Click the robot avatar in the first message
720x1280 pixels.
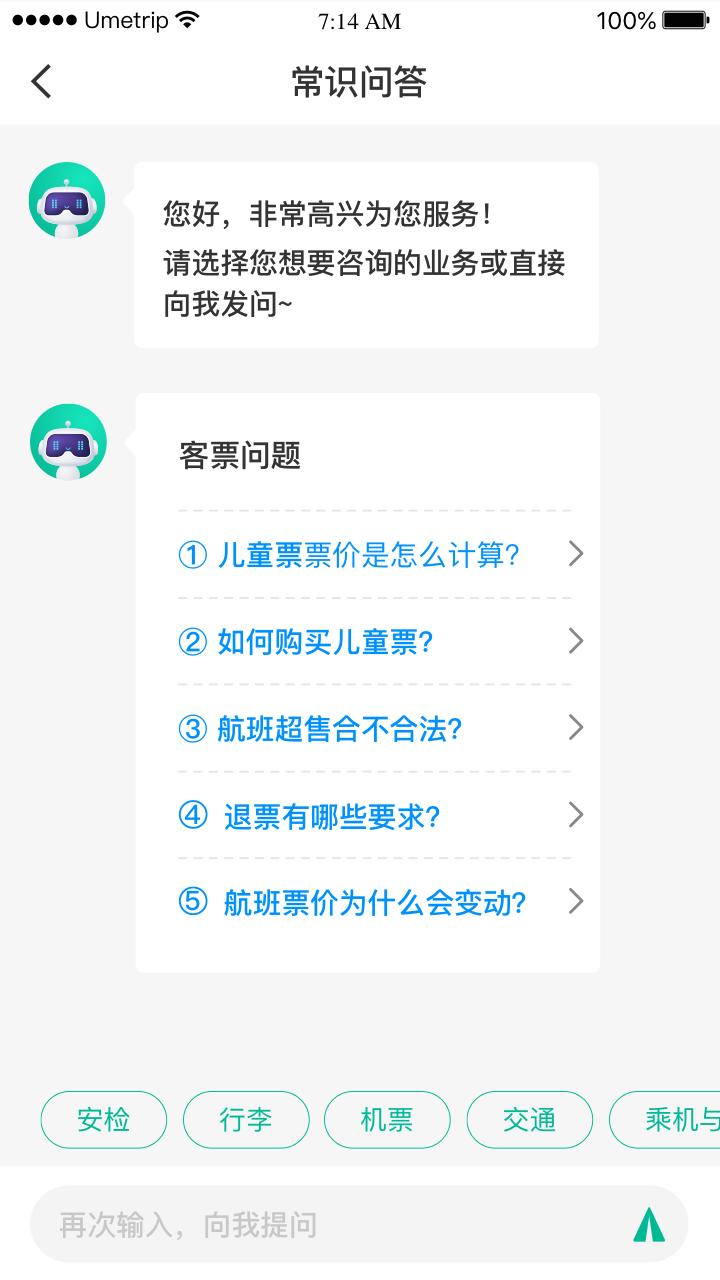(65, 200)
